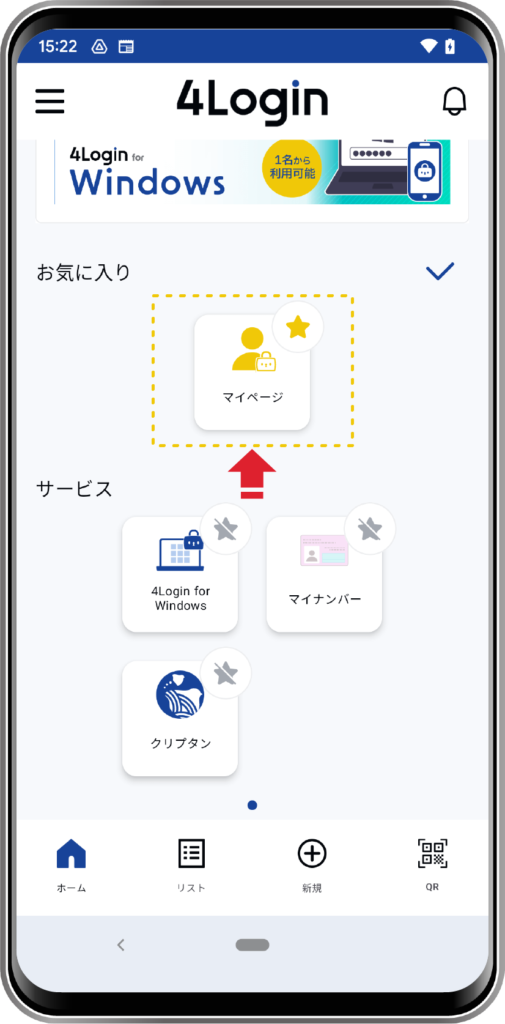Tap the system home pill
This screenshot has width=505, height=1024.
(252, 945)
